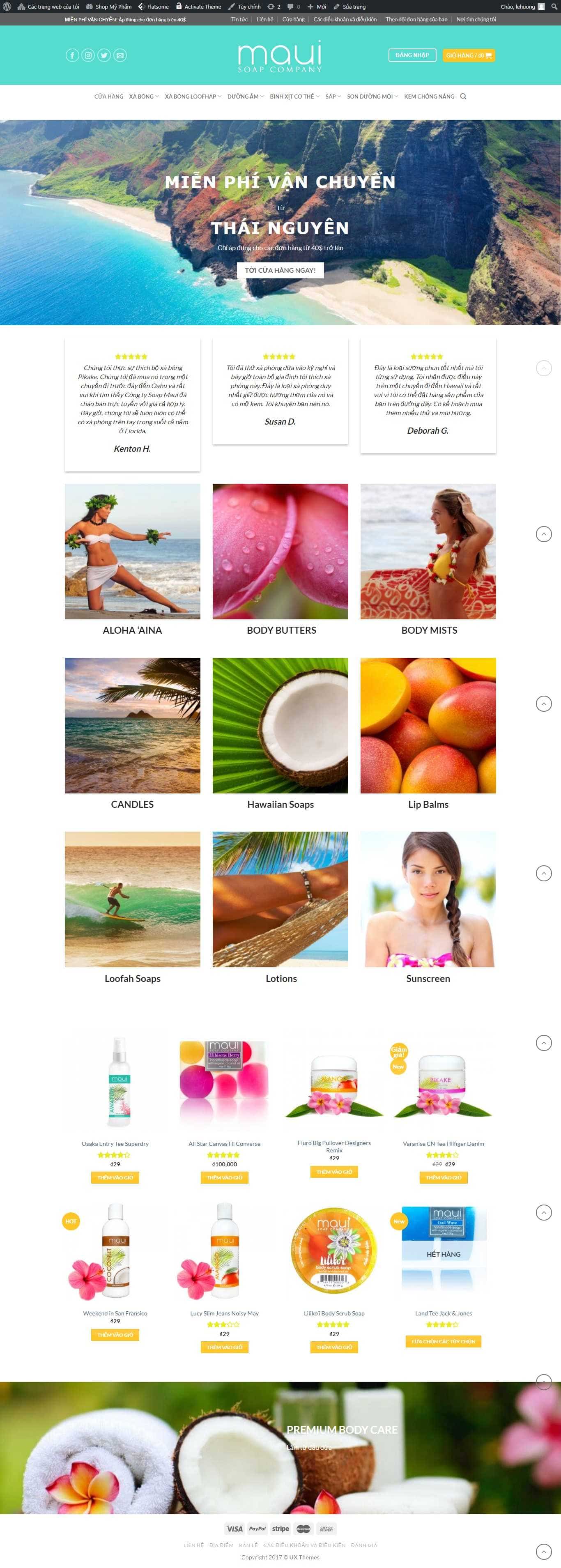View the Sunscreen category tile
Viewport: 561px width, 1568px height.
(428, 900)
